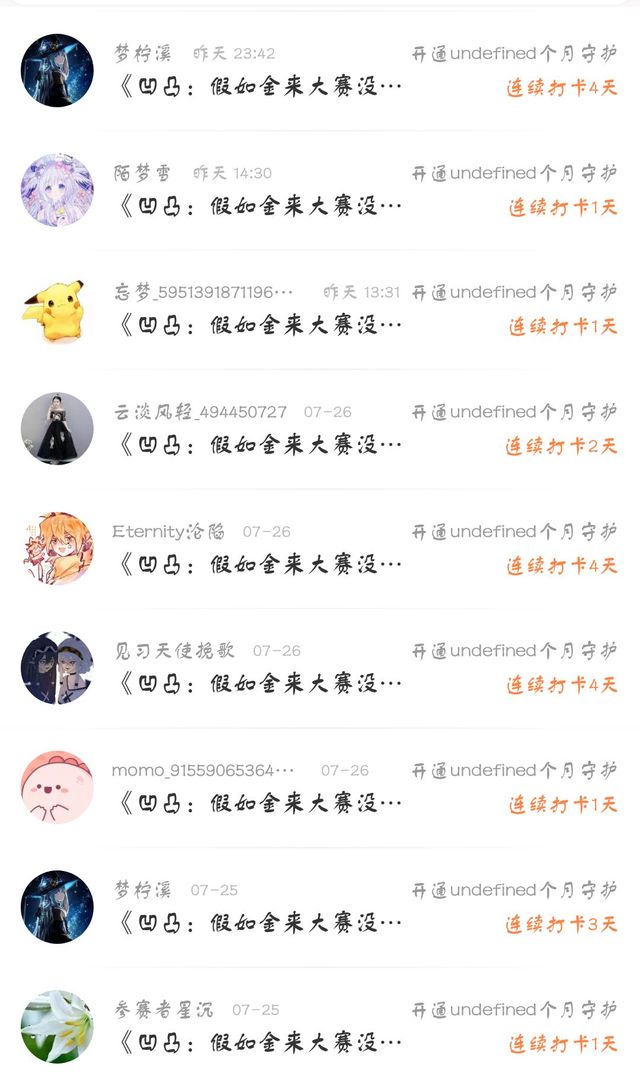View Eternity沦陷's profile avatar
The image size is (640, 1076).
57,548
